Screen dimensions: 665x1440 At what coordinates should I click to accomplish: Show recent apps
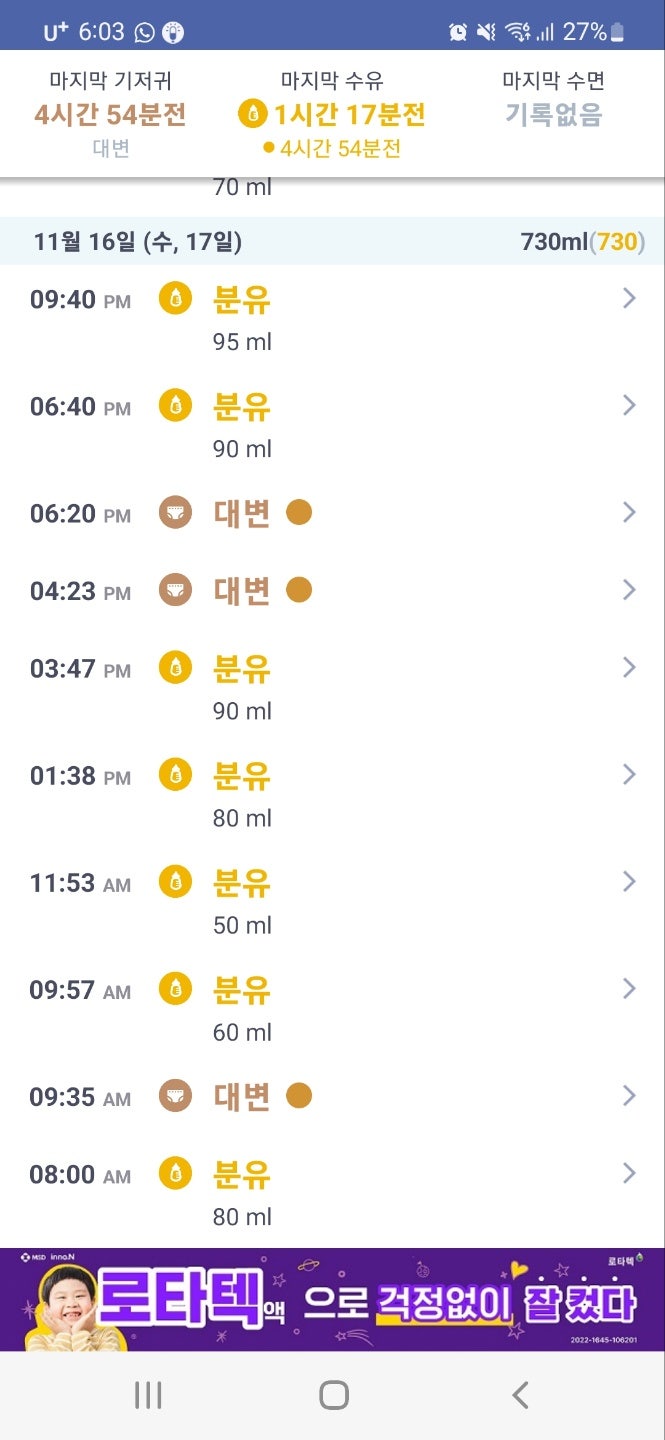pyautogui.click(x=148, y=1395)
